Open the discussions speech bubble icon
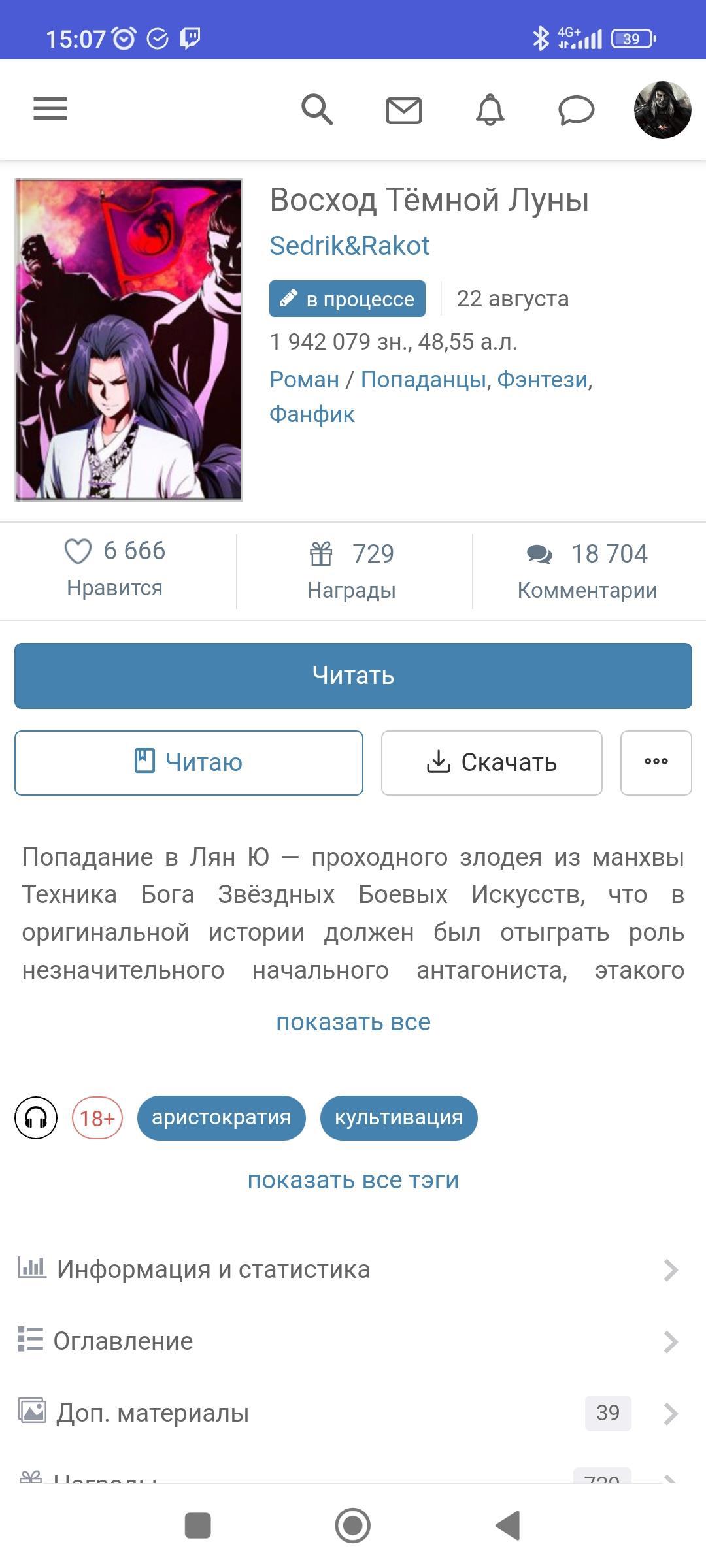This screenshot has width=706, height=1568. pos(576,110)
